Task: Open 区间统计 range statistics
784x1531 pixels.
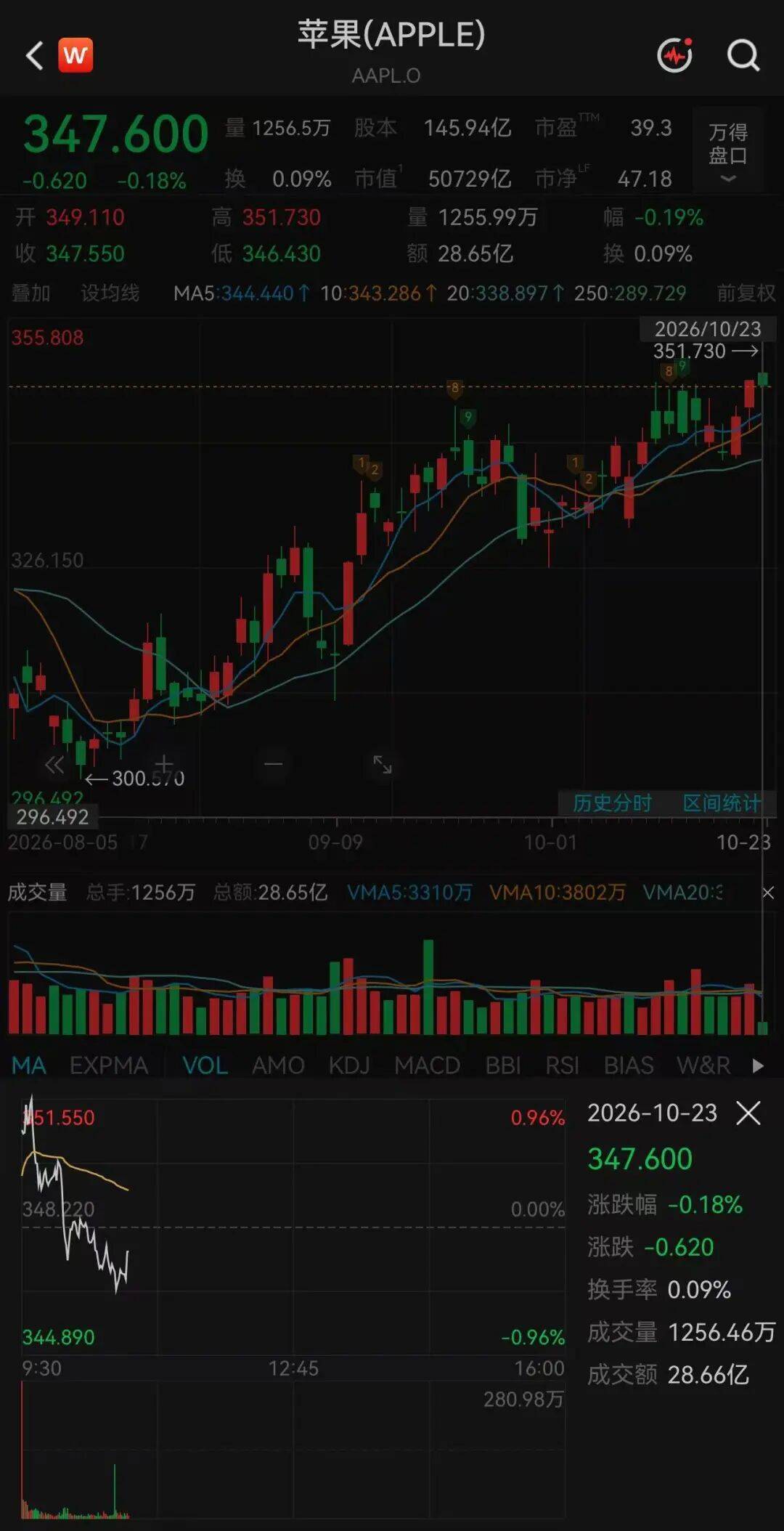Action: [x=722, y=803]
